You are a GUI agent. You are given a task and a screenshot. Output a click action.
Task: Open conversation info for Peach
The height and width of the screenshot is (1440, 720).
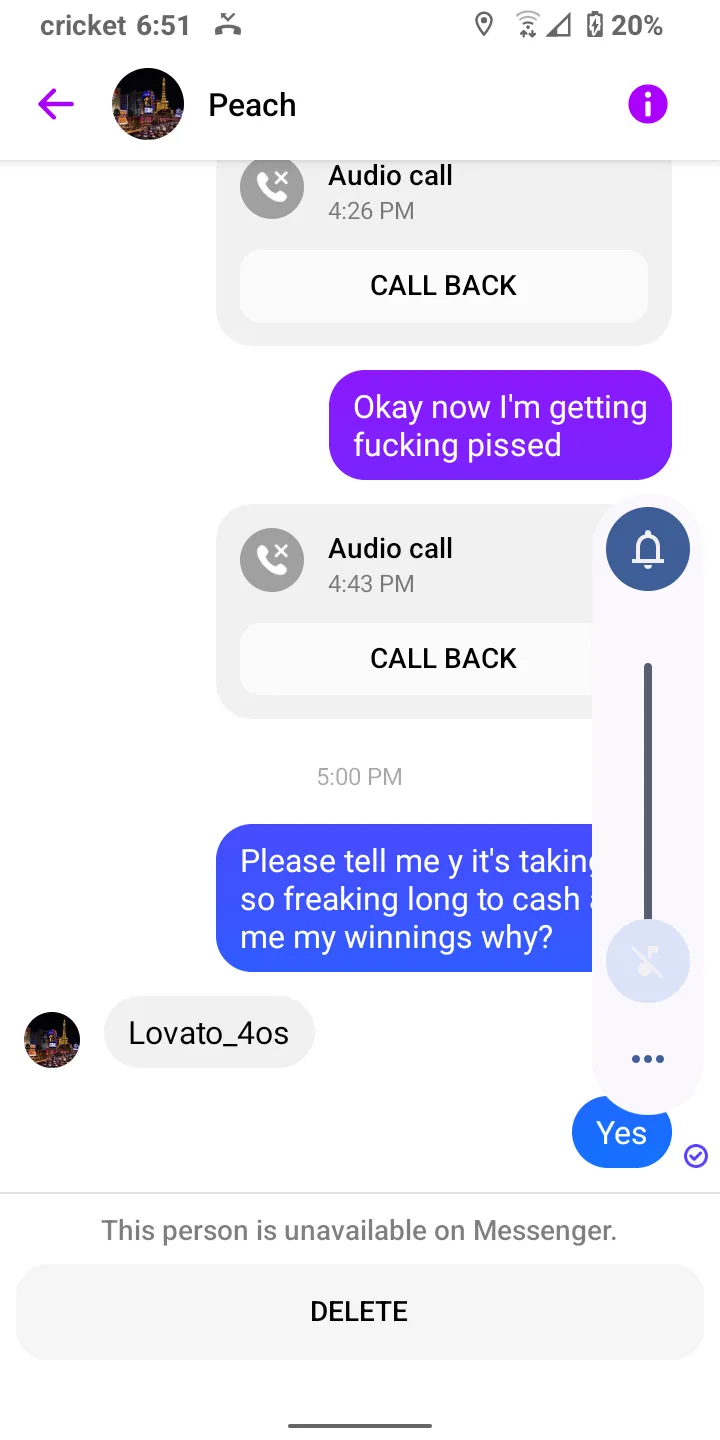click(x=647, y=104)
